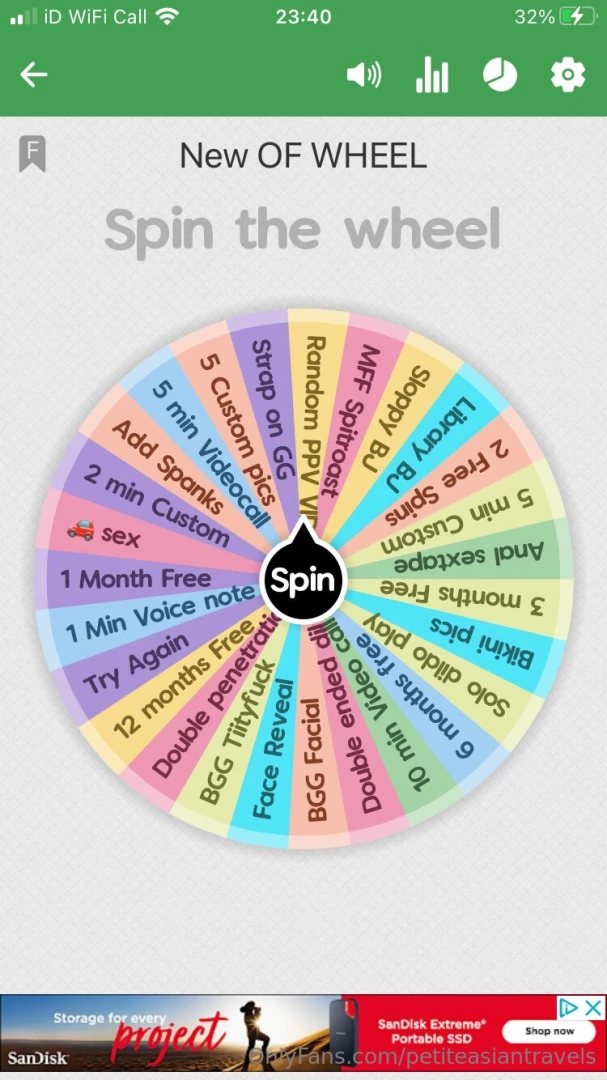Open the pie chart view
This screenshot has height=1080, width=607.
pyautogui.click(x=500, y=75)
